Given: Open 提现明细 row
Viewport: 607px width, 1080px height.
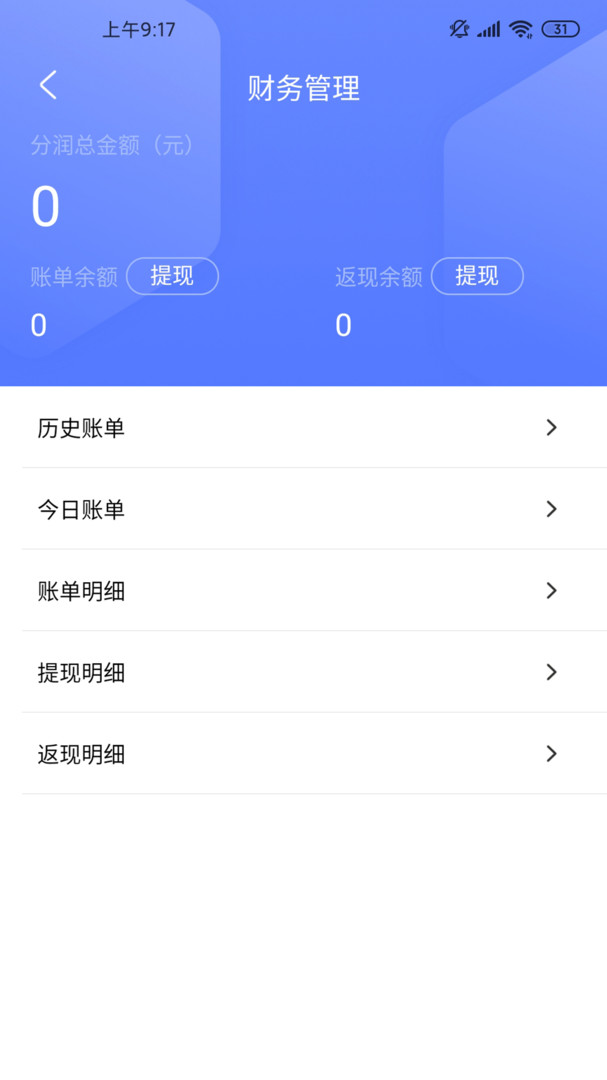Looking at the screenshot, I should coord(303,672).
